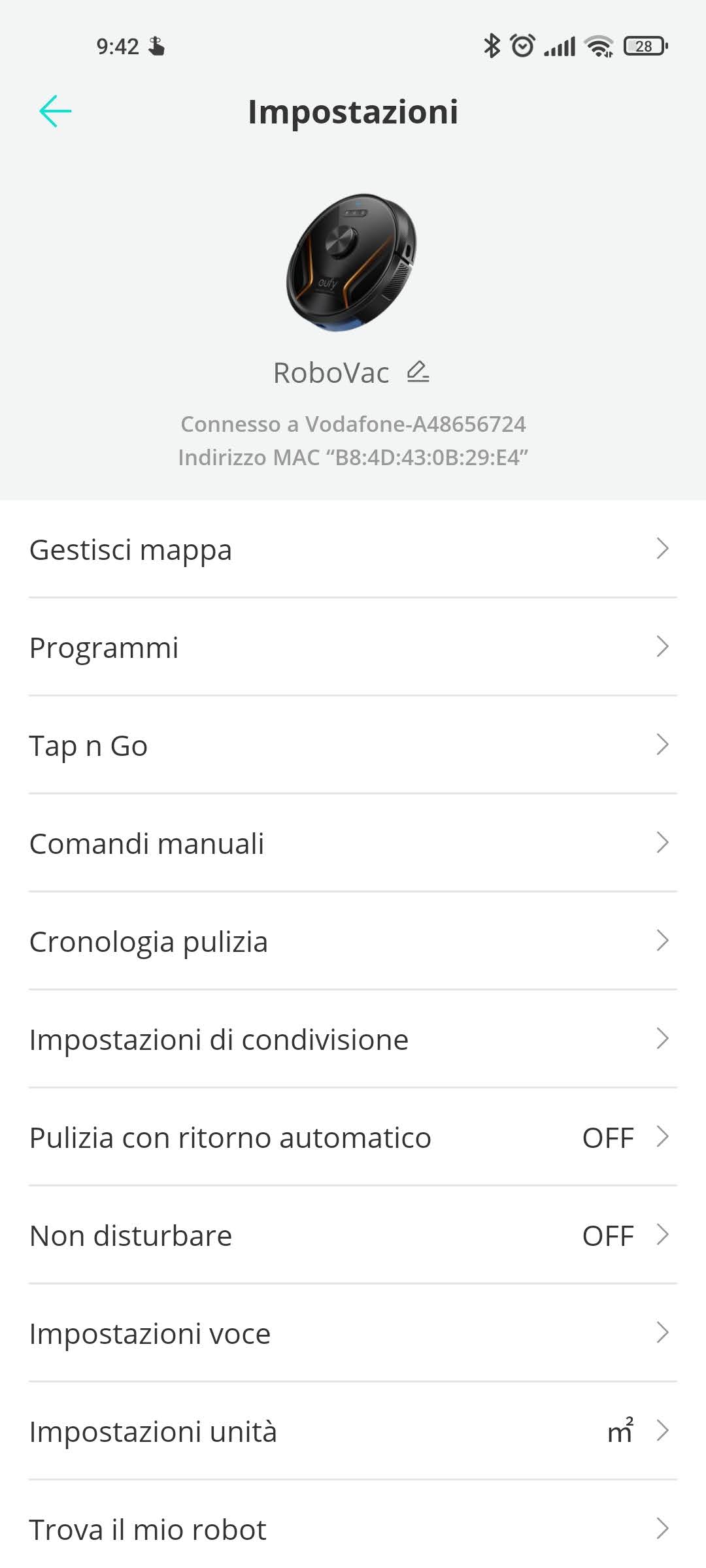Open Impostazioni voce
The width and height of the screenshot is (706, 1568).
353,1333
